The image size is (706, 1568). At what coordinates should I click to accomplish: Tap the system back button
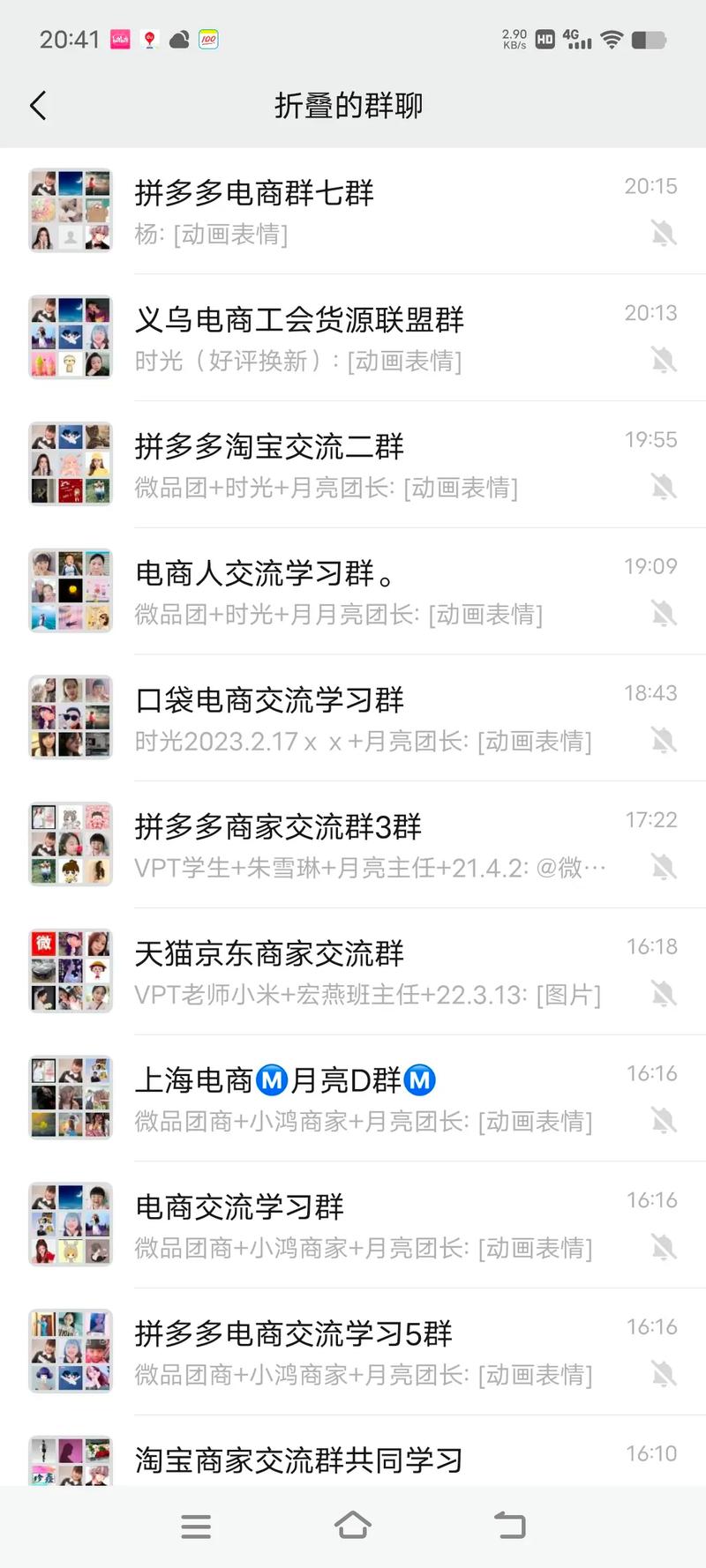point(509,1526)
